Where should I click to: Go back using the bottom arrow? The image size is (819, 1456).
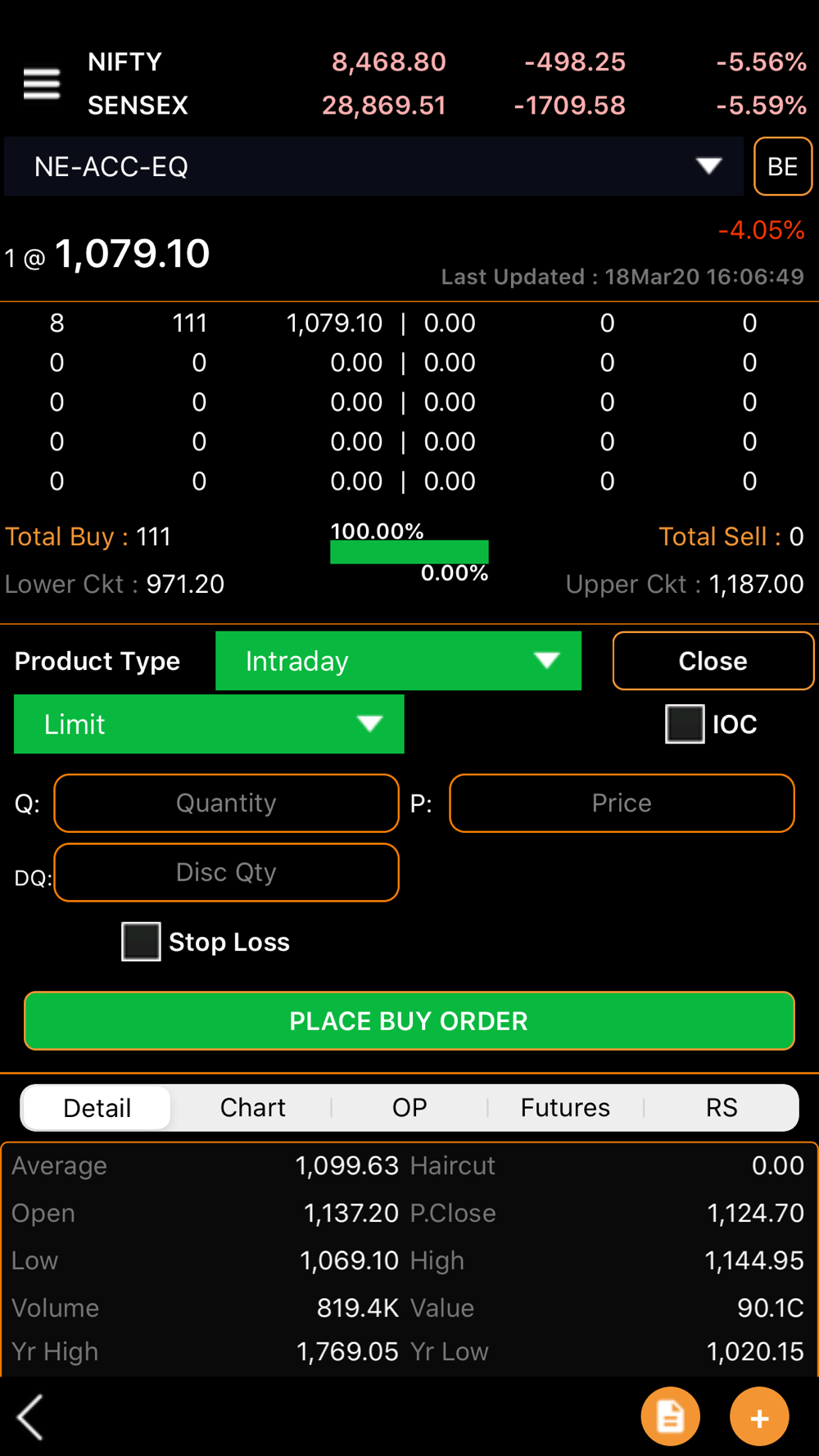(31, 1417)
